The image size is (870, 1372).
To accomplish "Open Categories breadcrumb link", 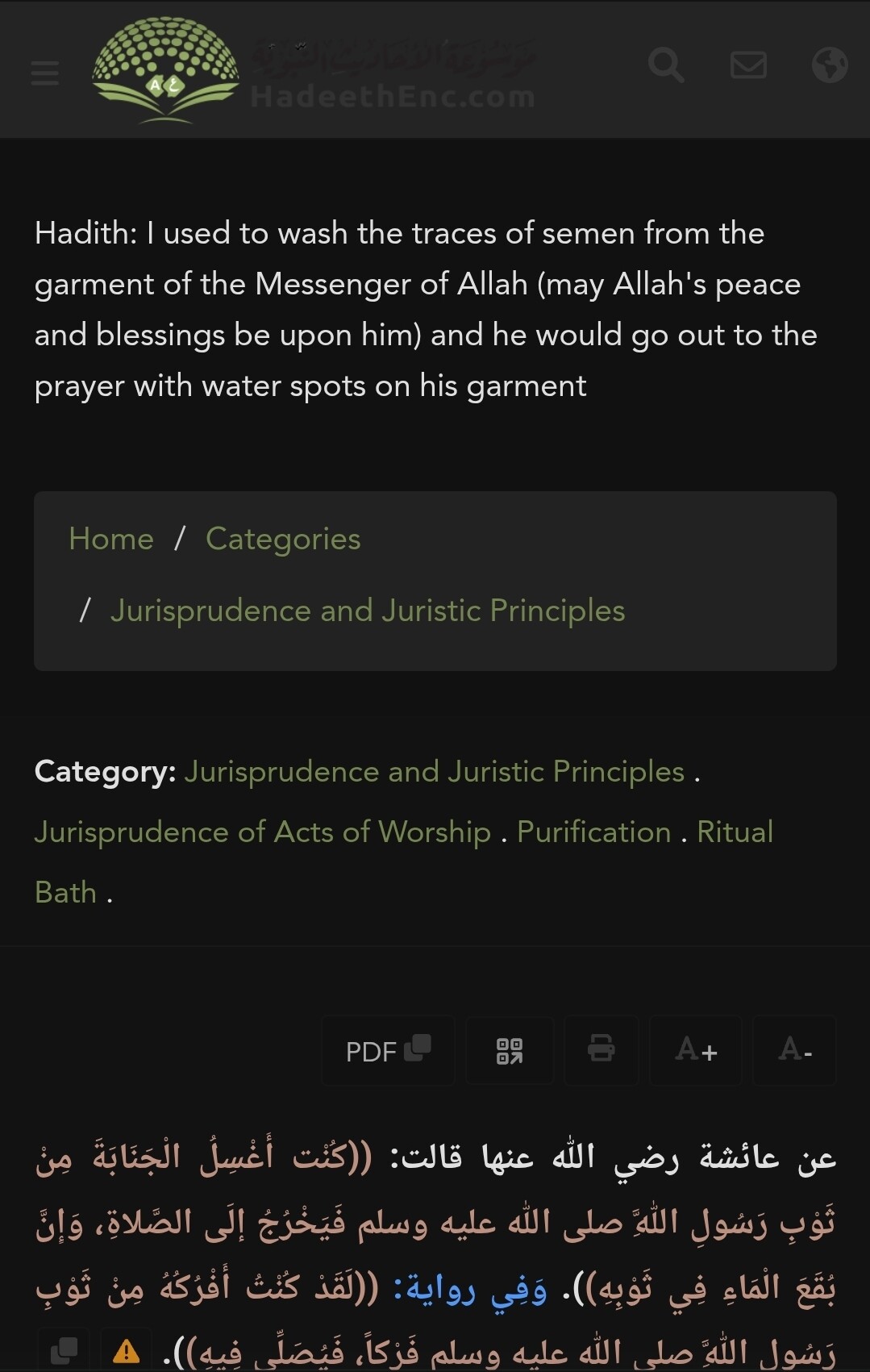I will click(x=283, y=539).
